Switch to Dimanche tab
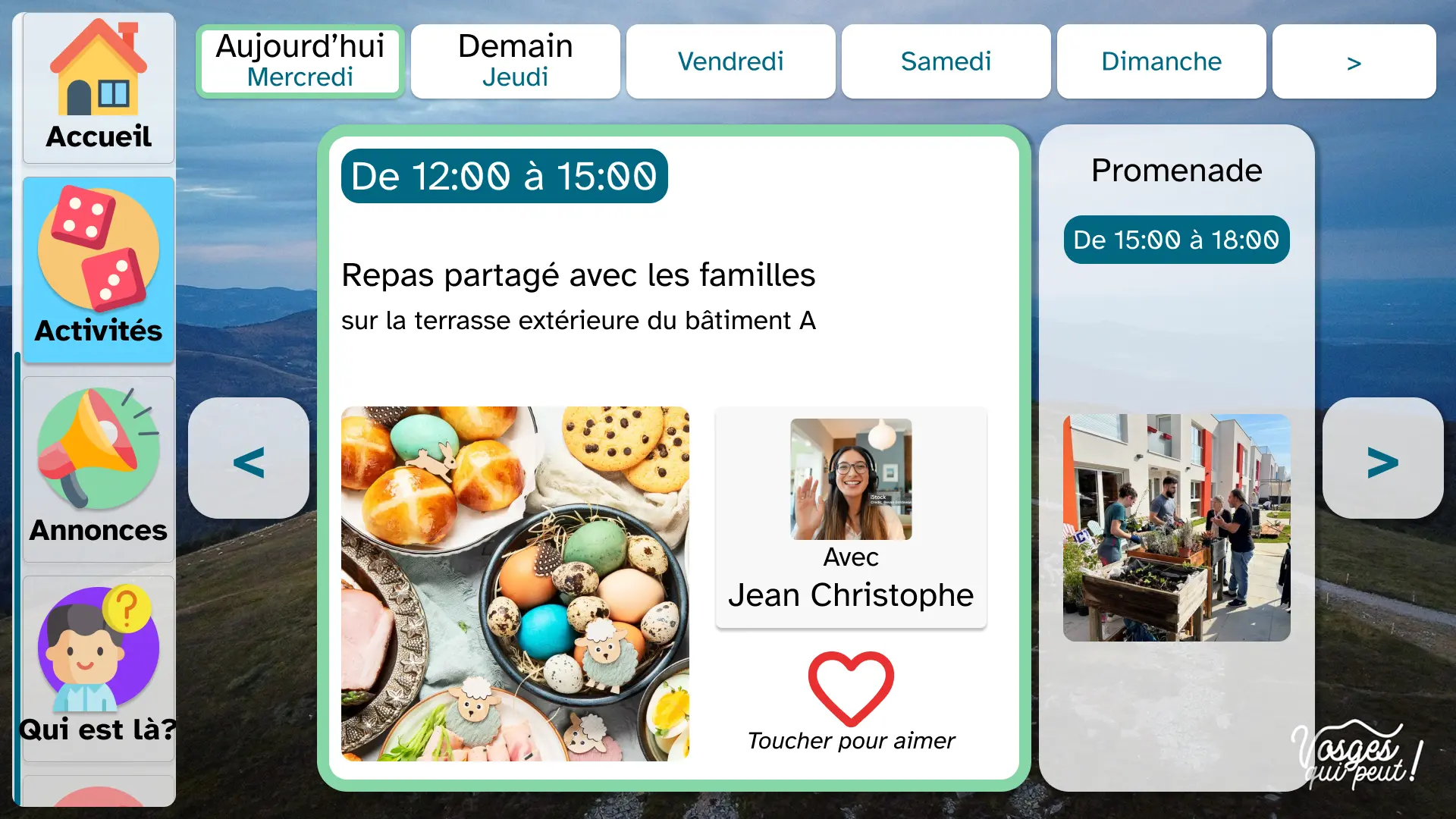Viewport: 1456px width, 819px height. pyautogui.click(x=1161, y=61)
